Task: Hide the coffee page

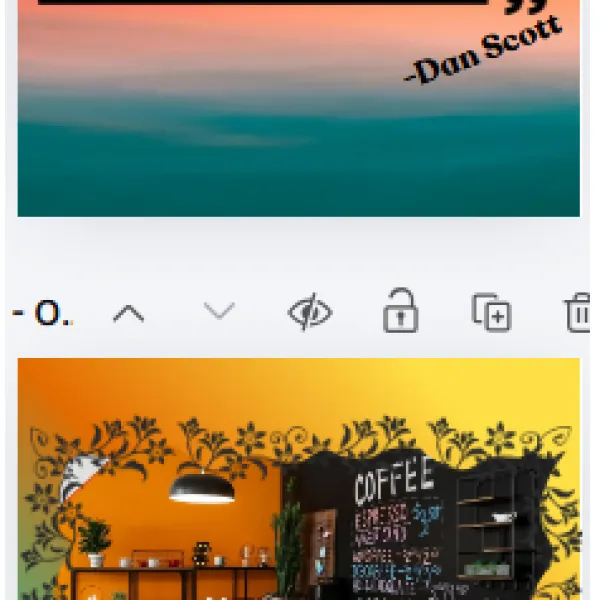Action: pyautogui.click(x=310, y=312)
